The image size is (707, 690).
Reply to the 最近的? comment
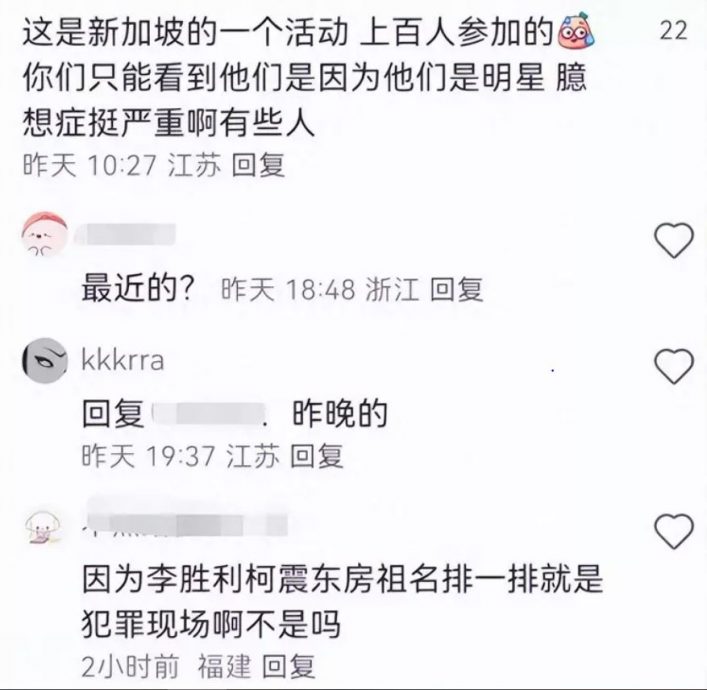[x=457, y=290]
